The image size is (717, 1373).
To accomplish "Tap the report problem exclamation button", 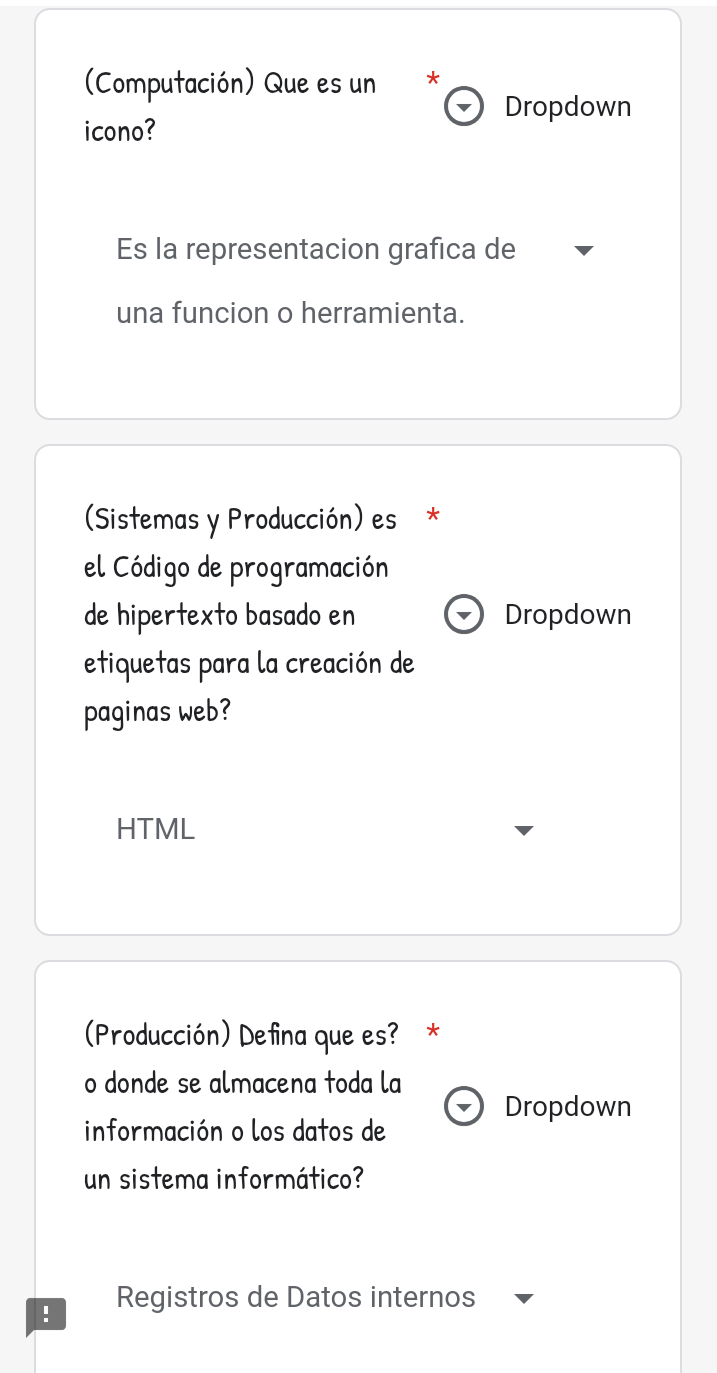I will click(x=46, y=1315).
